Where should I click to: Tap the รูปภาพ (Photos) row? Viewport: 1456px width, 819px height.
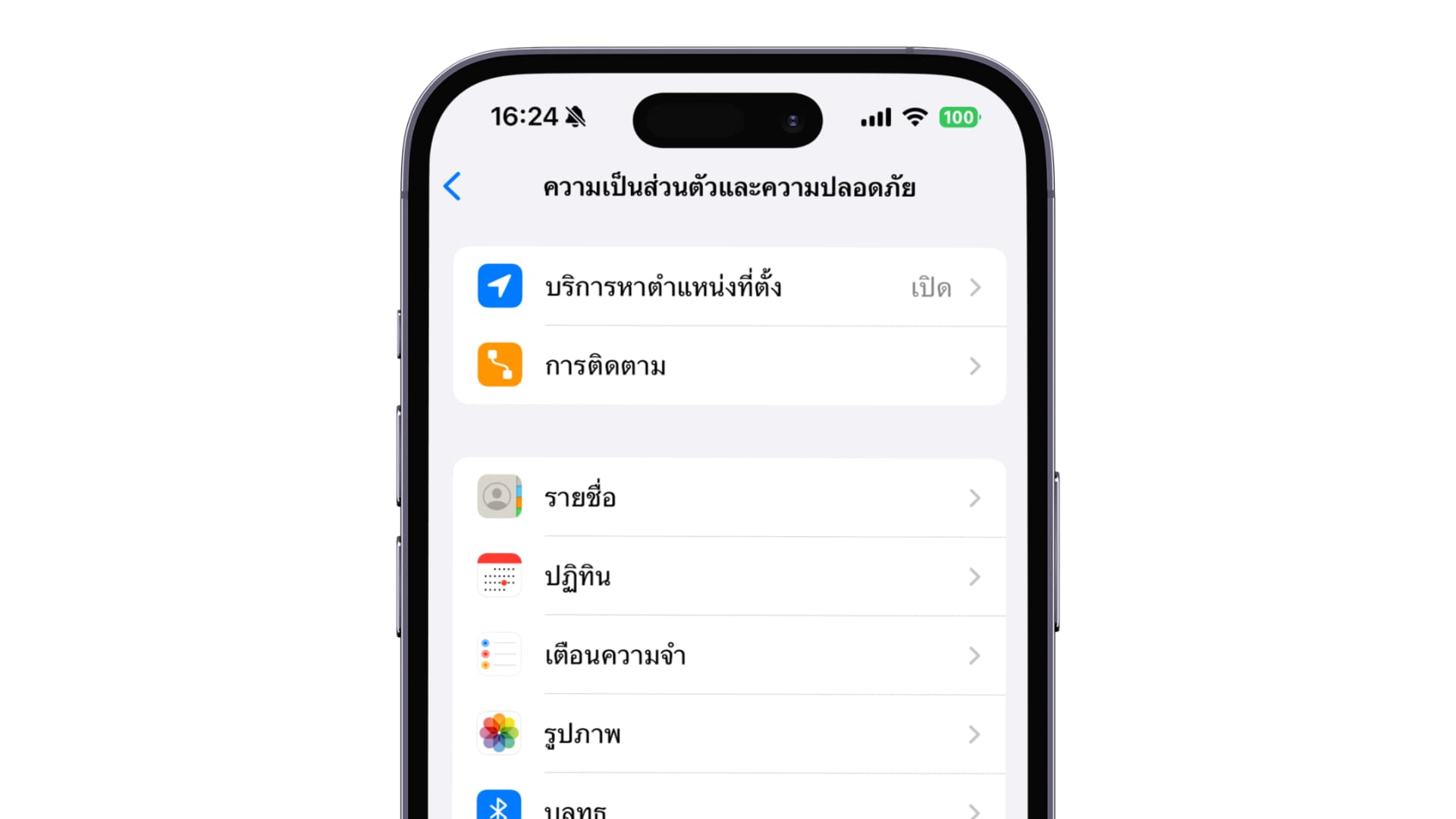(728, 735)
